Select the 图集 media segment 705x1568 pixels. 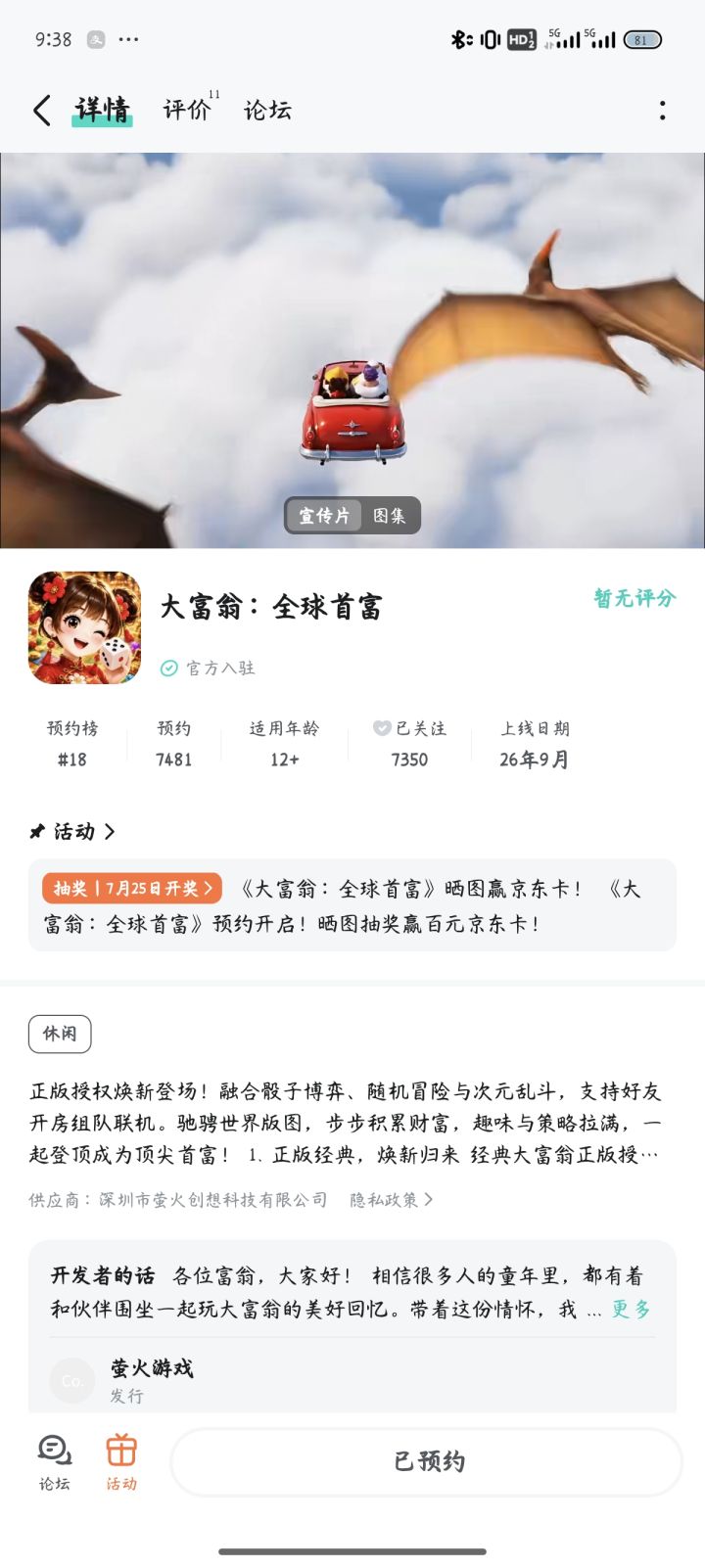click(390, 516)
